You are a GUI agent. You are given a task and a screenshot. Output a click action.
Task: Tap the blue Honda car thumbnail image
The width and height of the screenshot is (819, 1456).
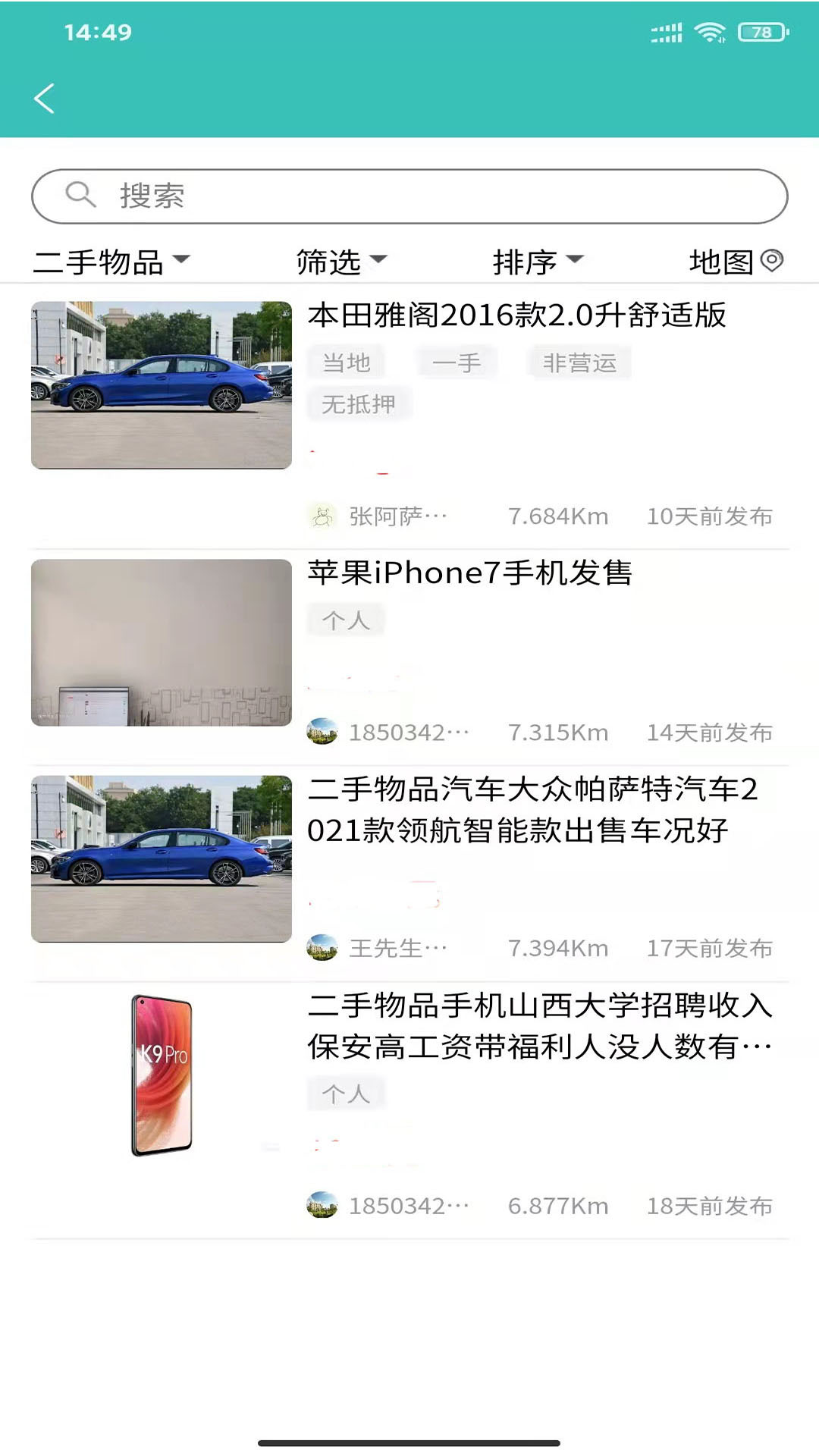(160, 384)
